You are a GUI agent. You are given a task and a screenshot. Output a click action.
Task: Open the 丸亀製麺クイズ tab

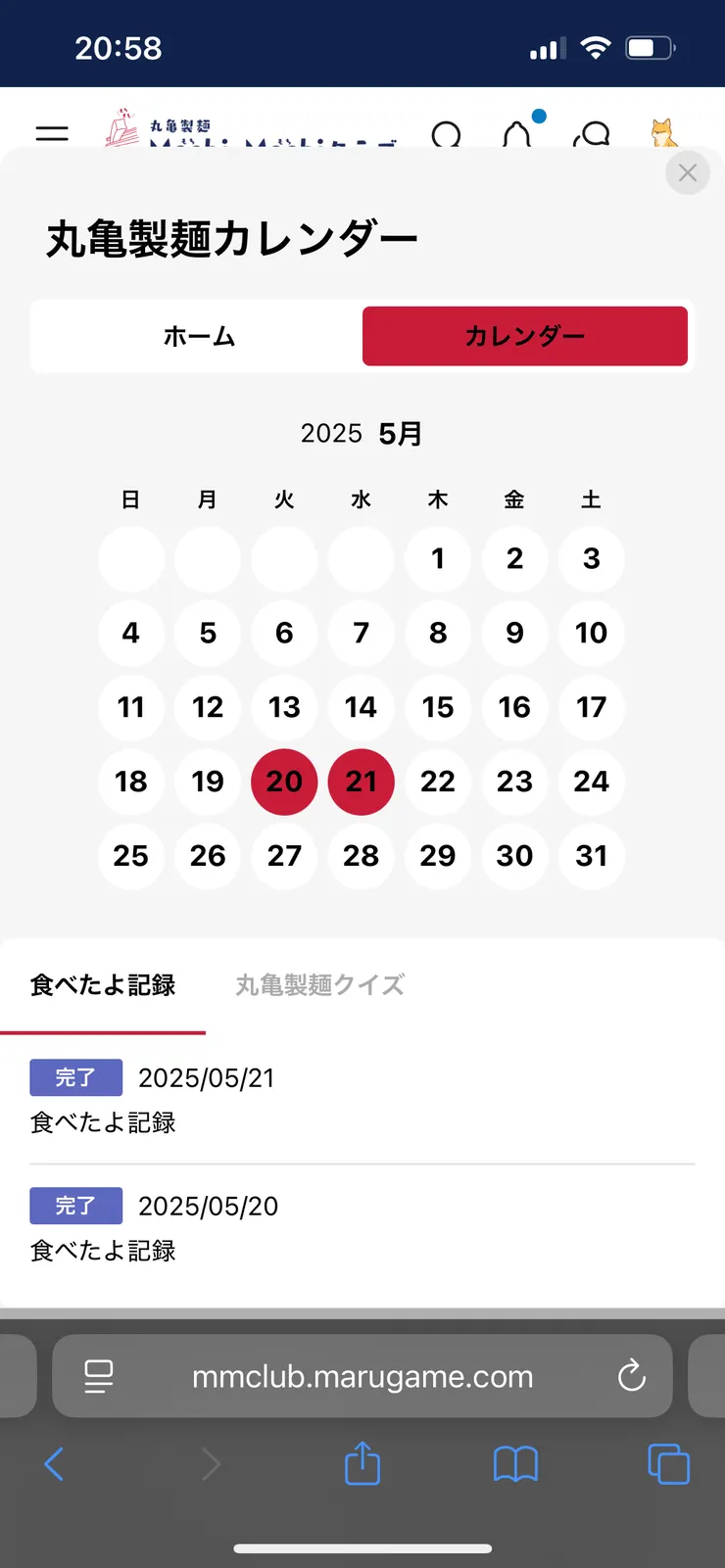coord(319,985)
